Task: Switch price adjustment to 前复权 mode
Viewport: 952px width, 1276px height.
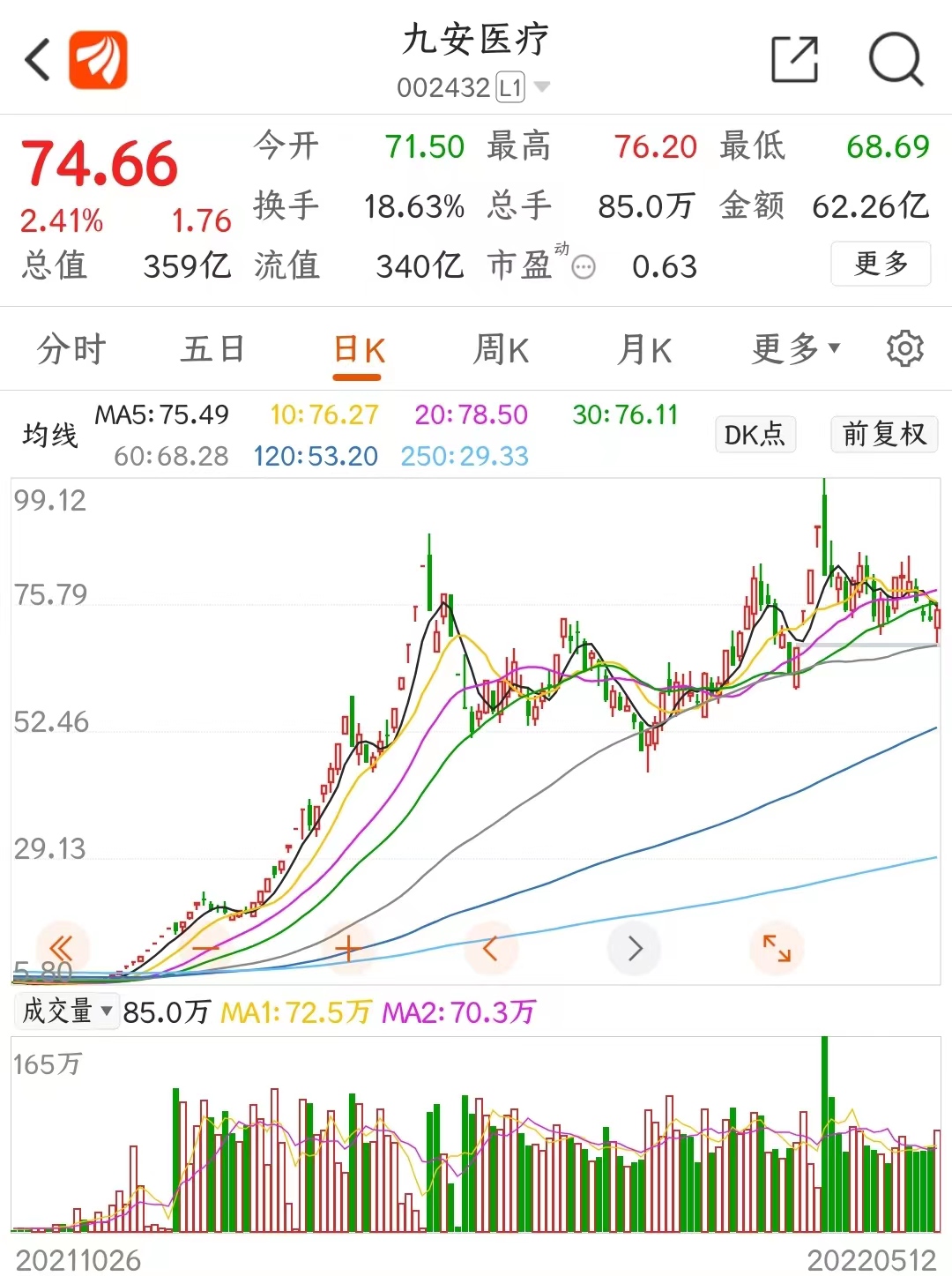Action: pyautogui.click(x=884, y=435)
